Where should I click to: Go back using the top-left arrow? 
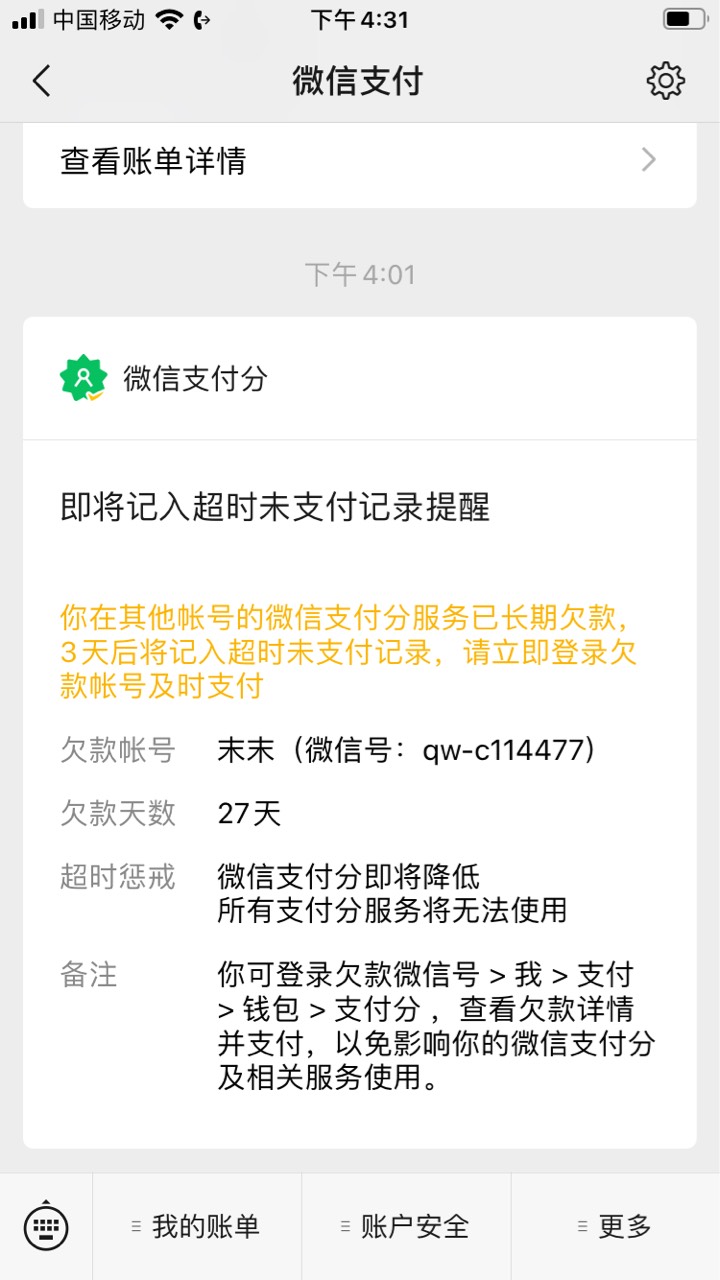pyautogui.click(x=41, y=80)
